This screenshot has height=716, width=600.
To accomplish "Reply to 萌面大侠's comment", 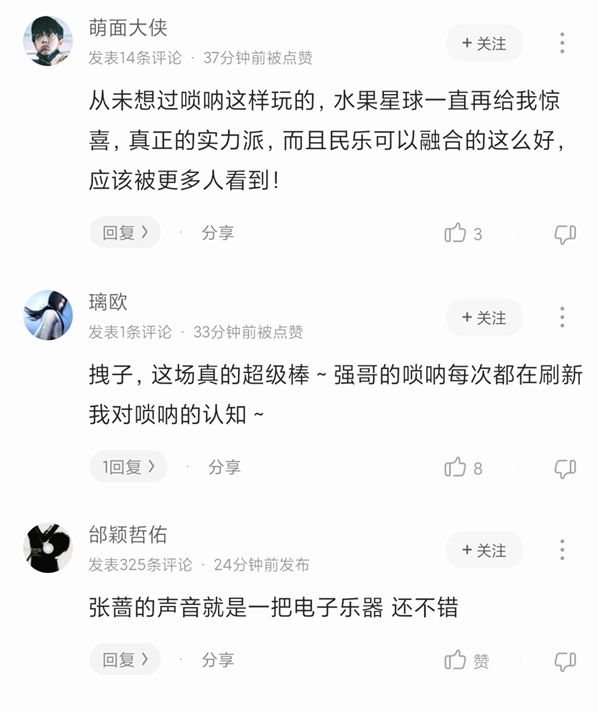I will tap(125, 233).
